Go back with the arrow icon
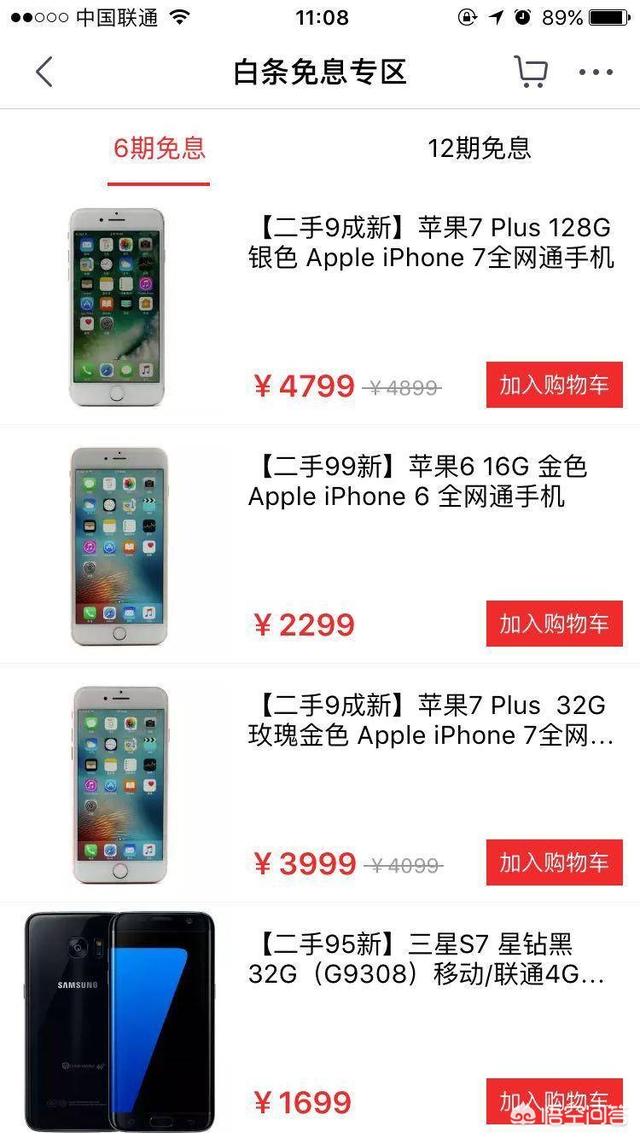This screenshot has width=640, height=1138. [x=44, y=72]
